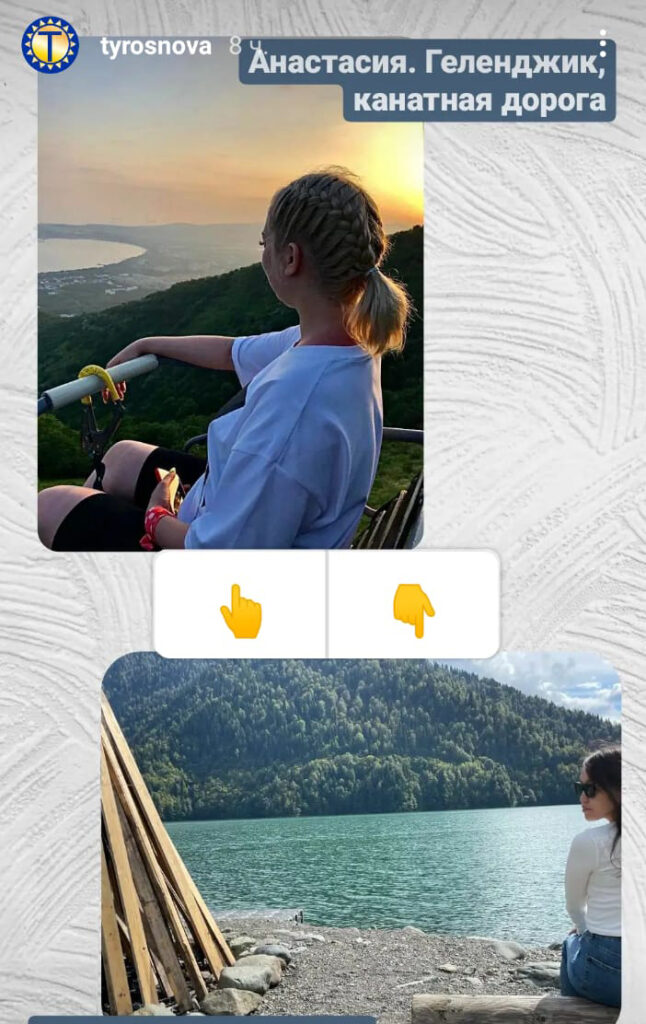Open the story overflow menu
Screen dimensions: 646x1024
pos(602,46)
